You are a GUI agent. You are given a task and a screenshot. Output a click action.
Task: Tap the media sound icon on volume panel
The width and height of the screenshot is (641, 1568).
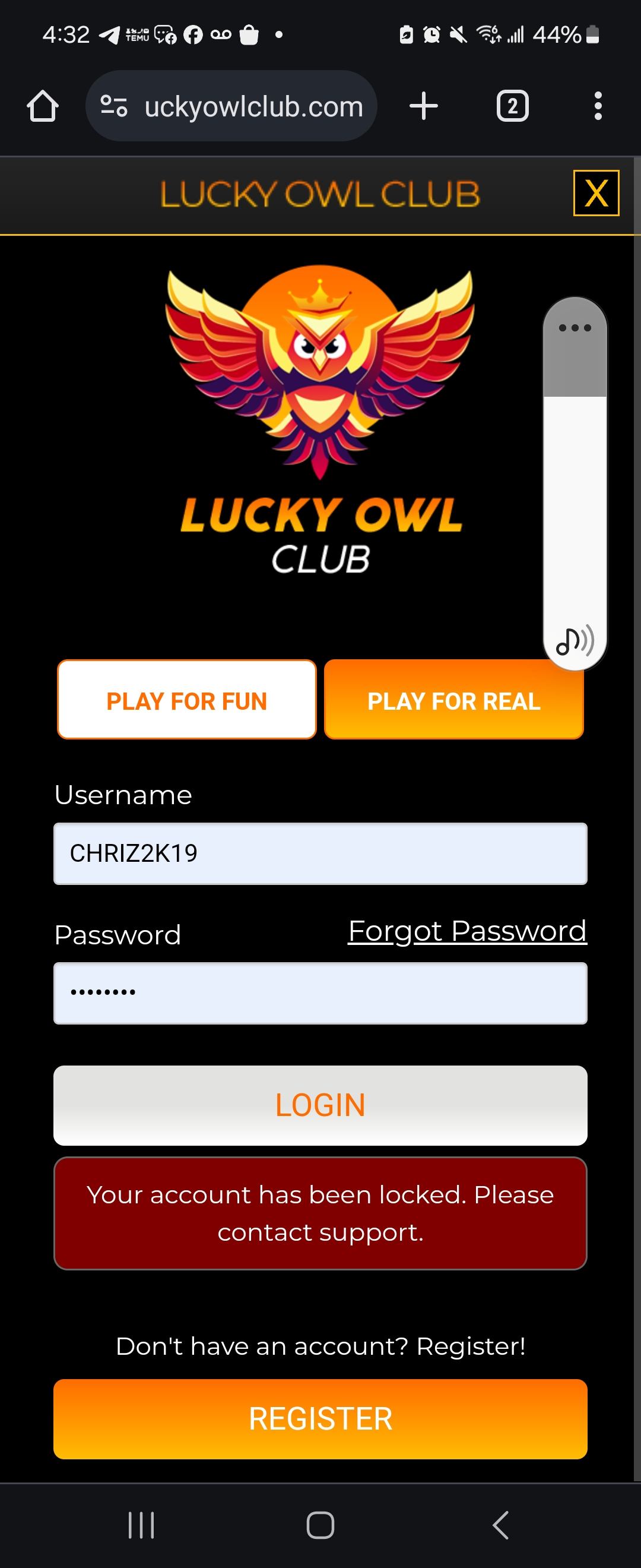click(x=575, y=640)
